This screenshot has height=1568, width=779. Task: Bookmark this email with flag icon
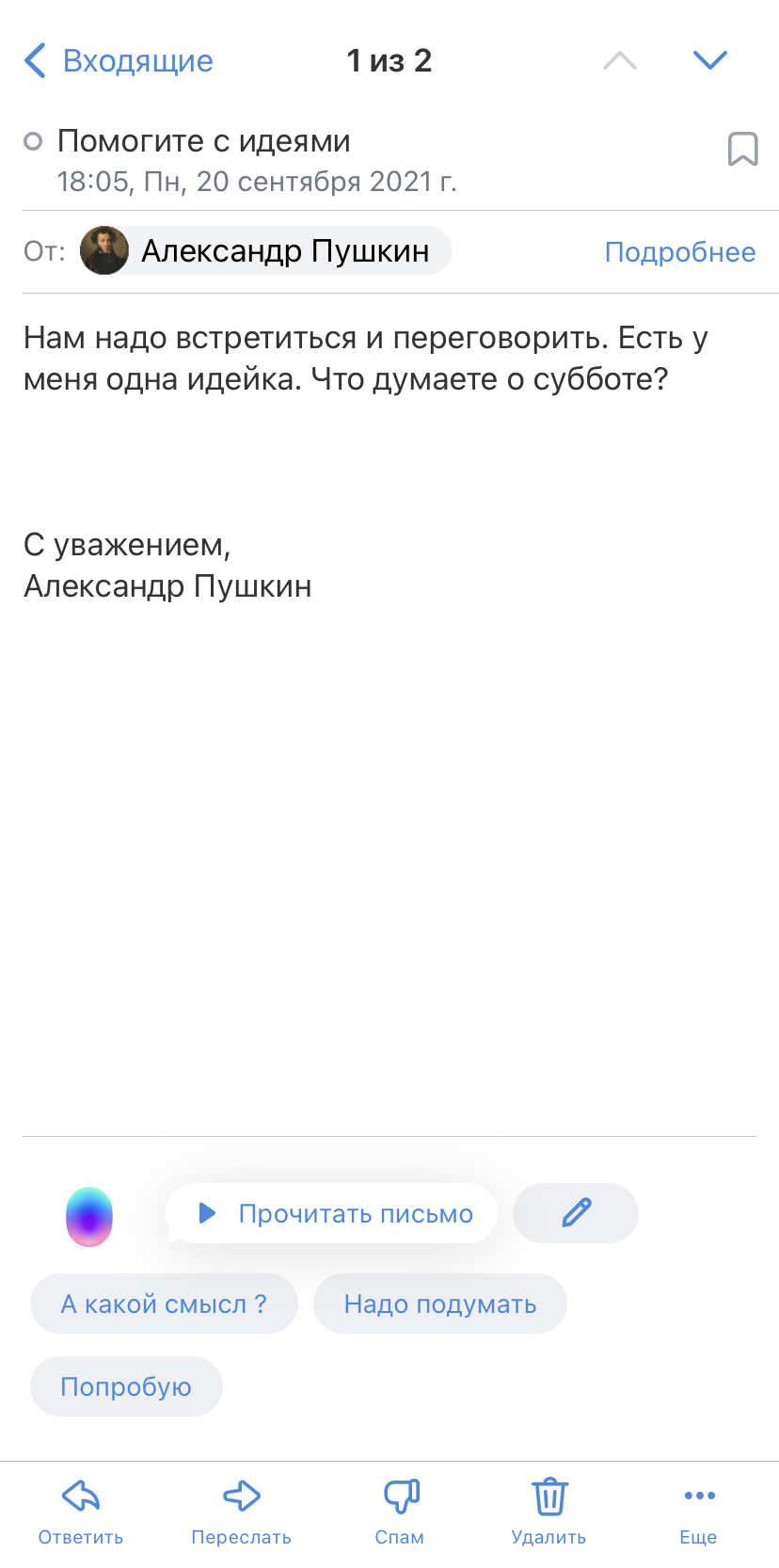coord(742,149)
